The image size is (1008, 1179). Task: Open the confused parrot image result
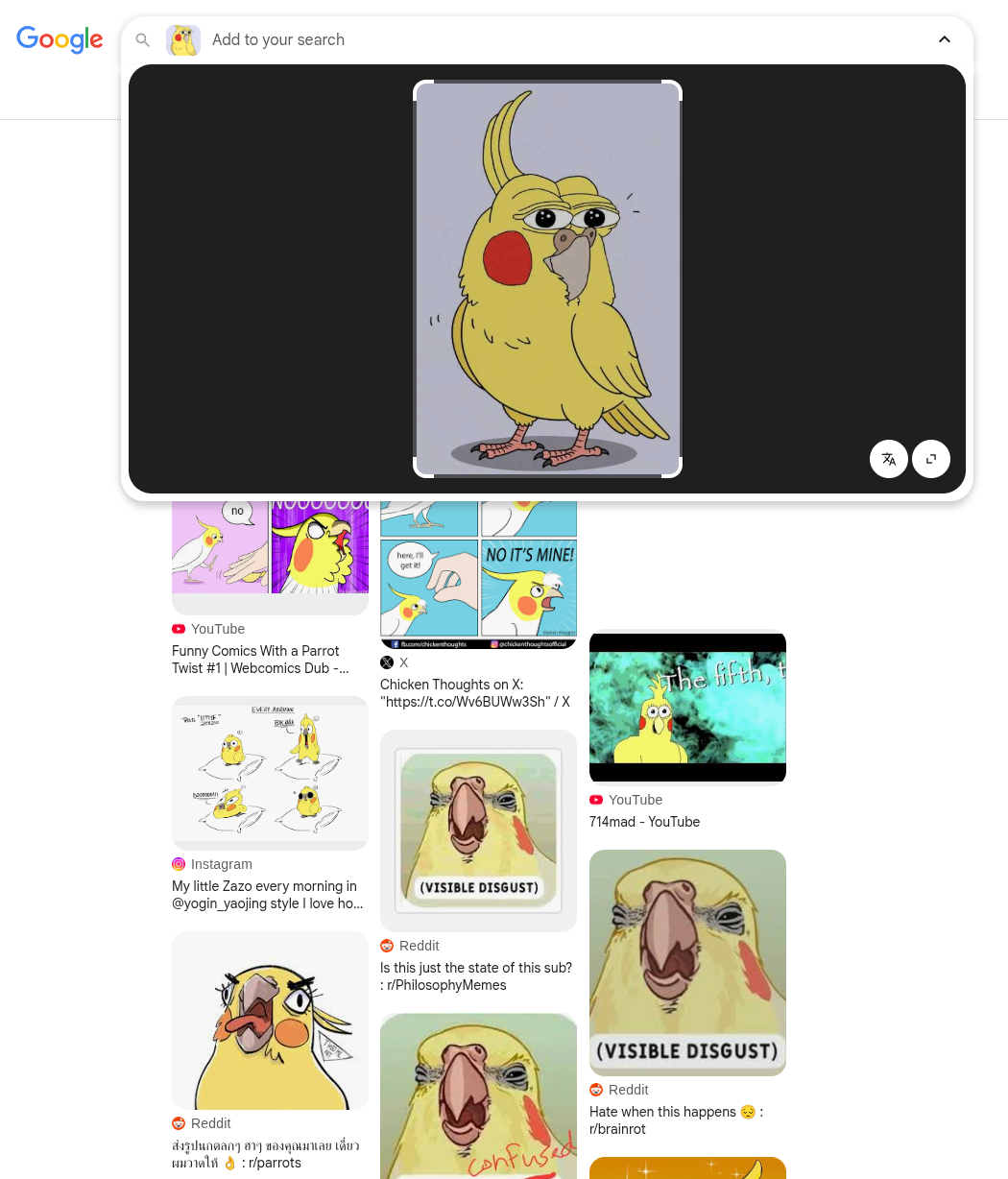coord(478,1095)
